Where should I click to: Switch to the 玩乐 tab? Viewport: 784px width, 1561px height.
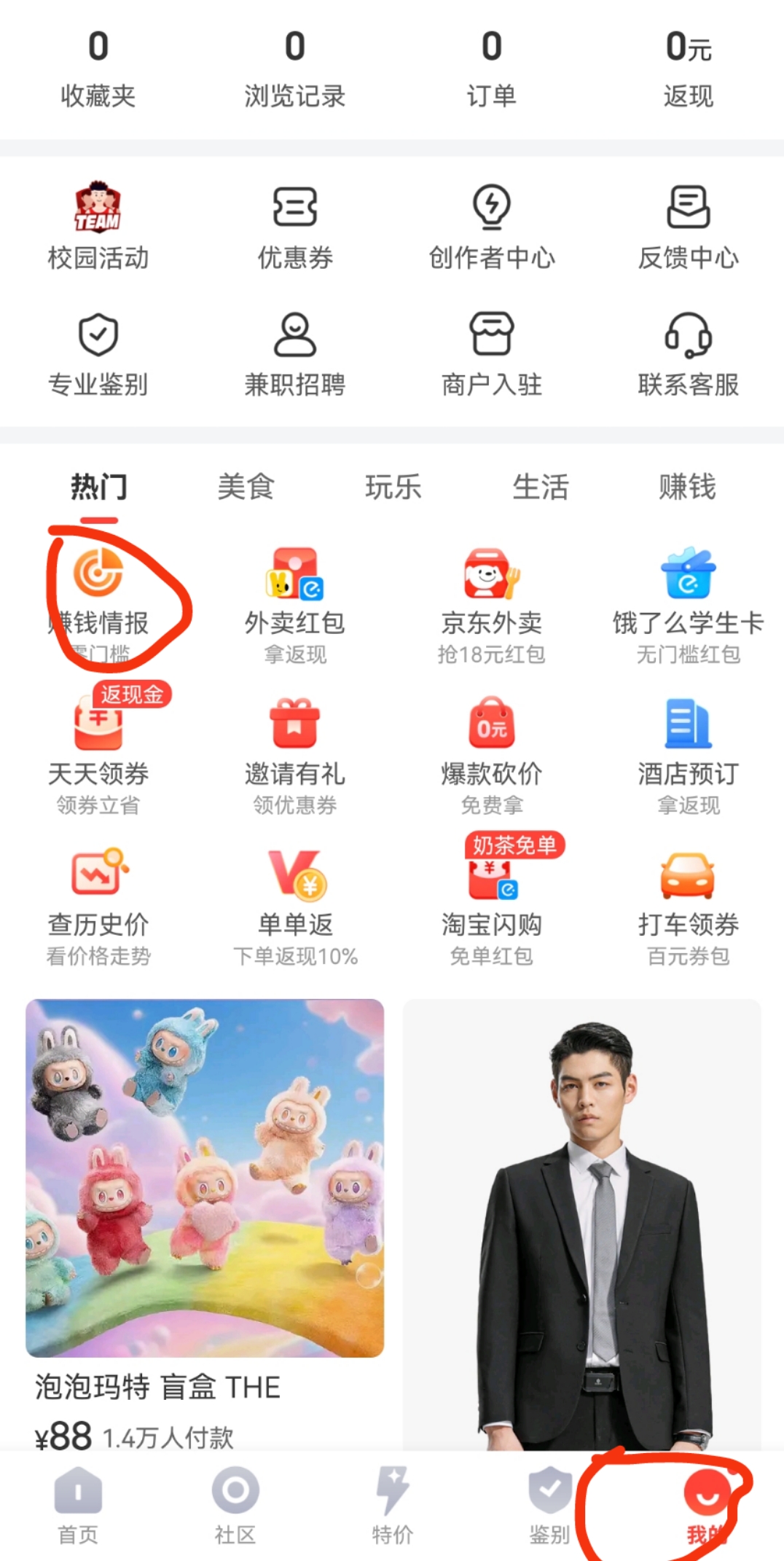click(393, 487)
